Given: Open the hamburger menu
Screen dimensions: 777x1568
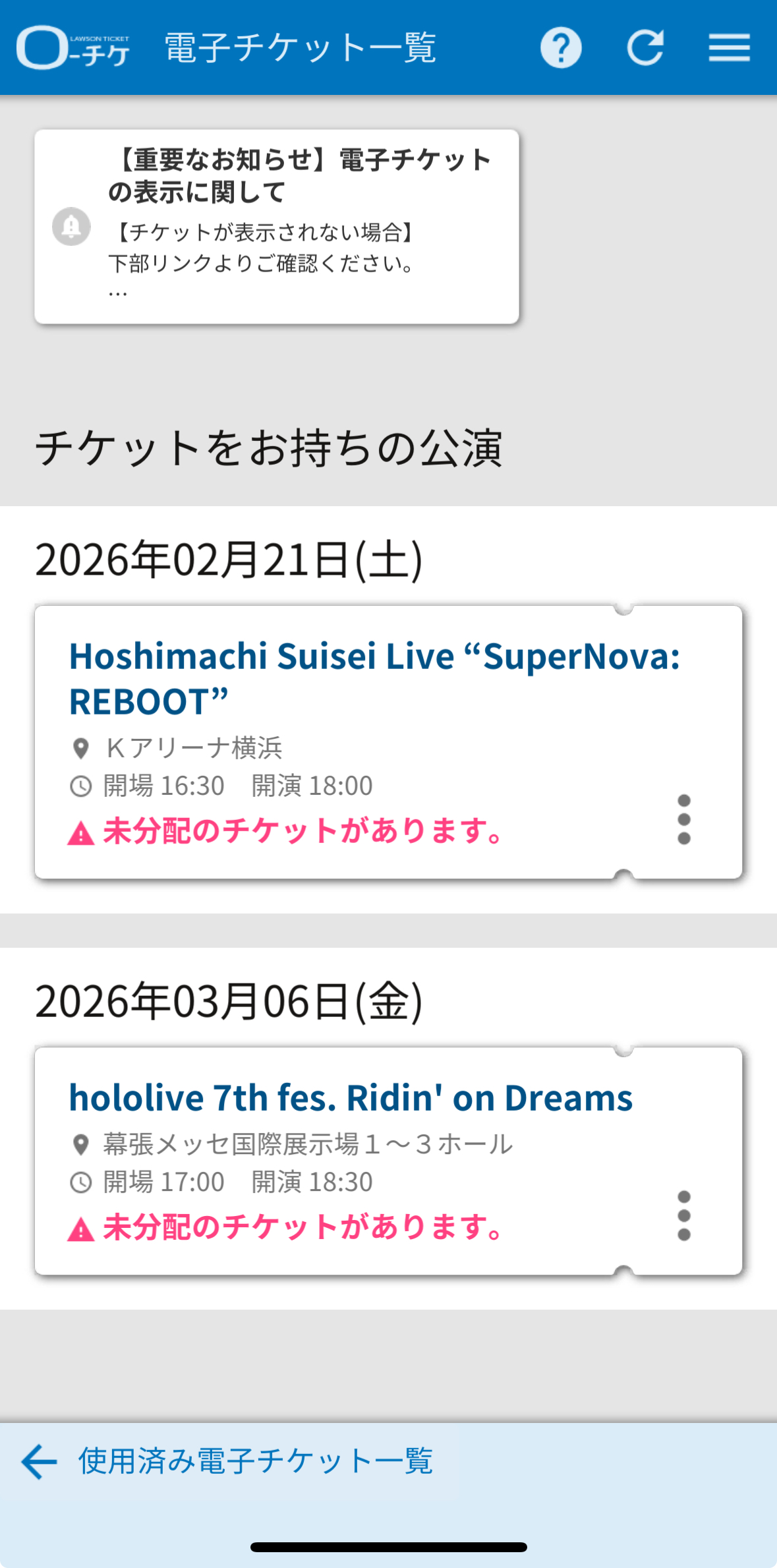Looking at the screenshot, I should (x=730, y=47).
